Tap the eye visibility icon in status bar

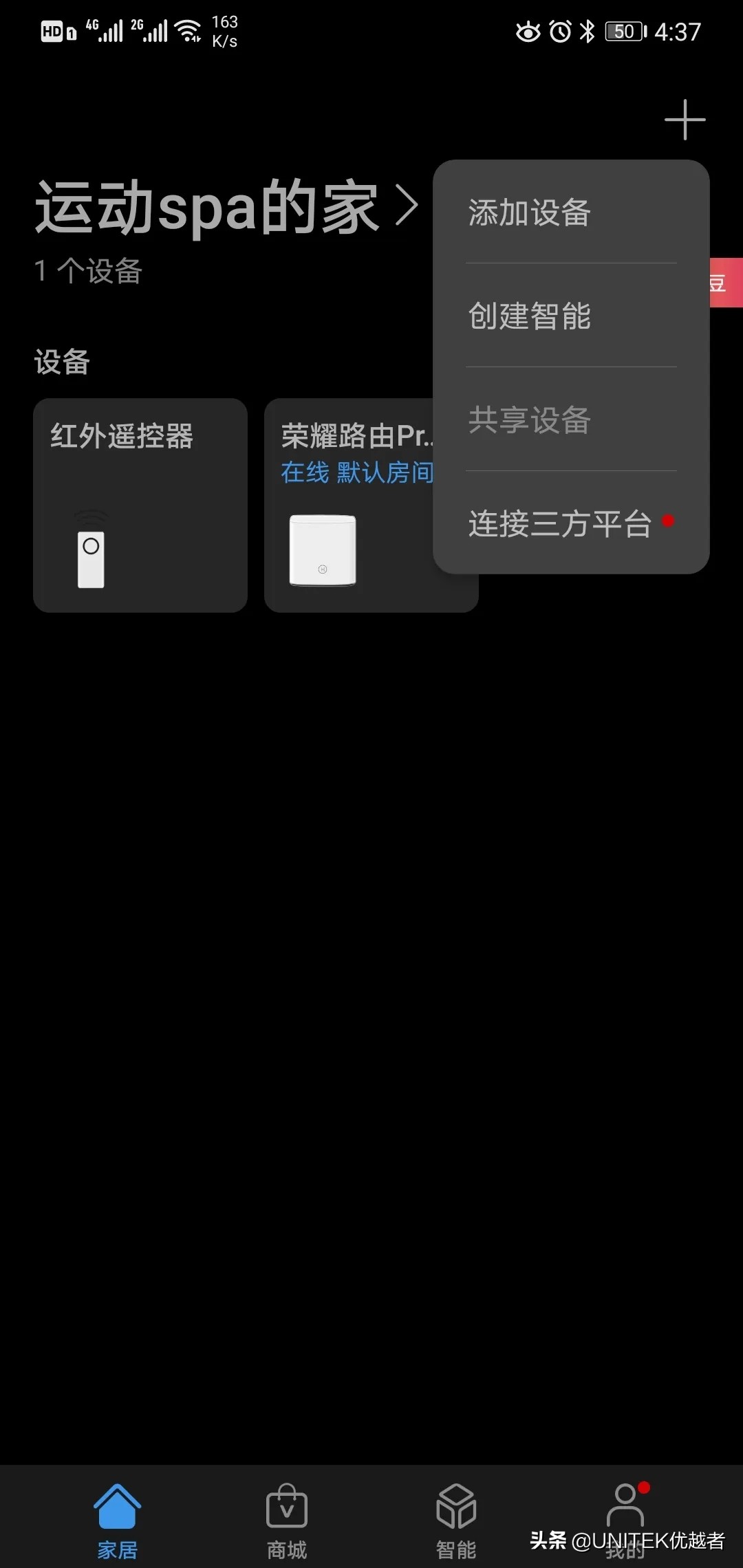[x=528, y=31]
